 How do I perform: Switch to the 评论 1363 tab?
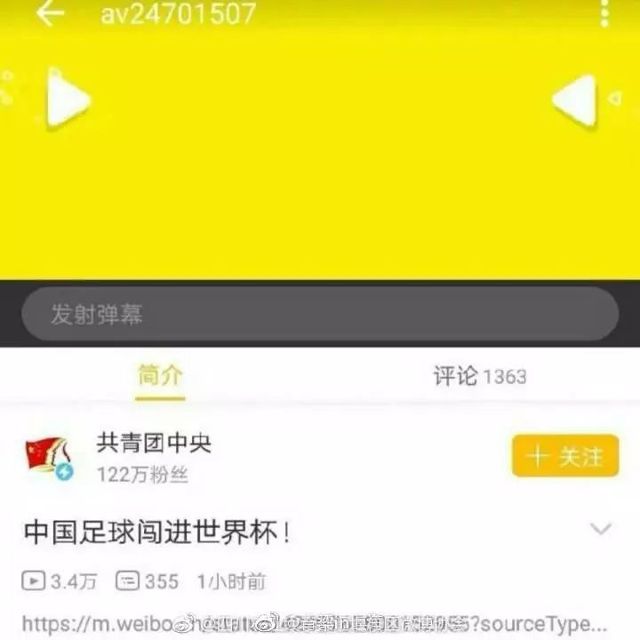(479, 376)
